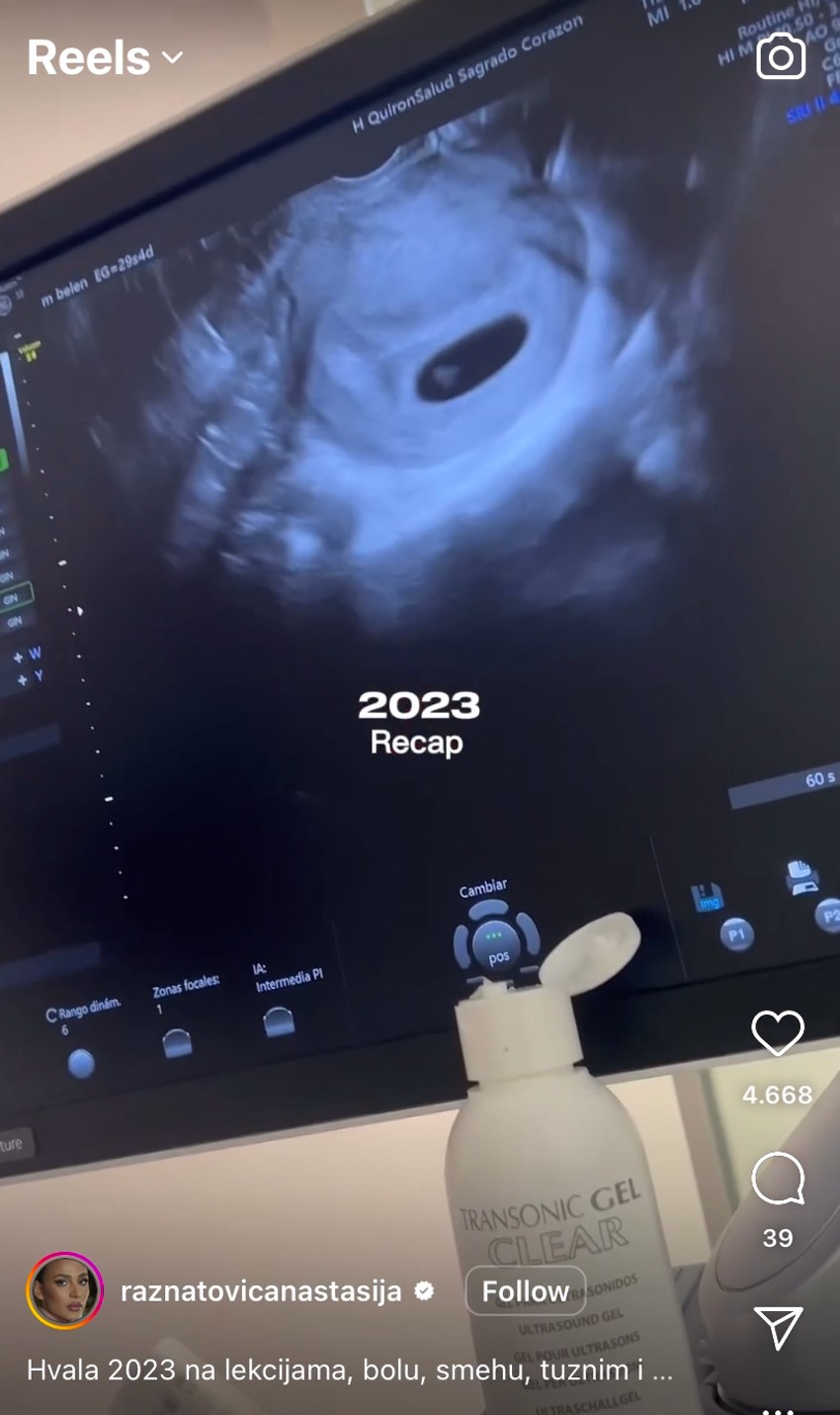Open the Reels dropdown menu

106,58
